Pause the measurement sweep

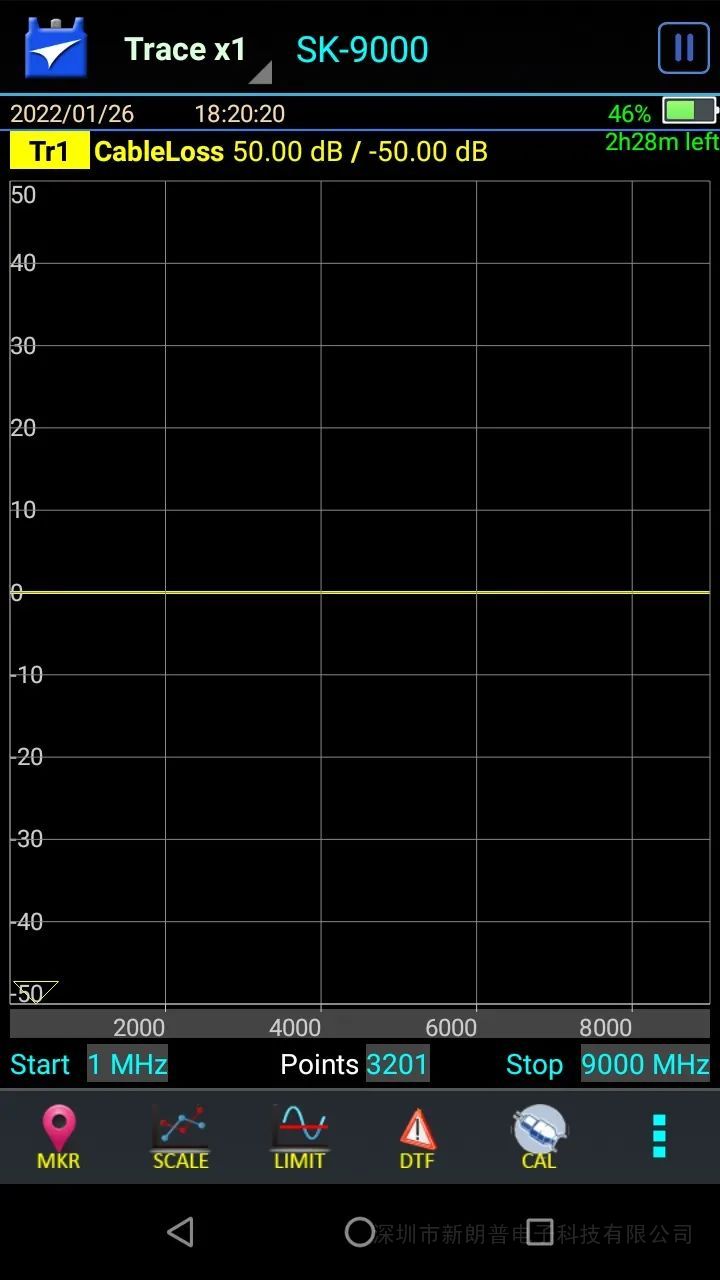point(683,48)
